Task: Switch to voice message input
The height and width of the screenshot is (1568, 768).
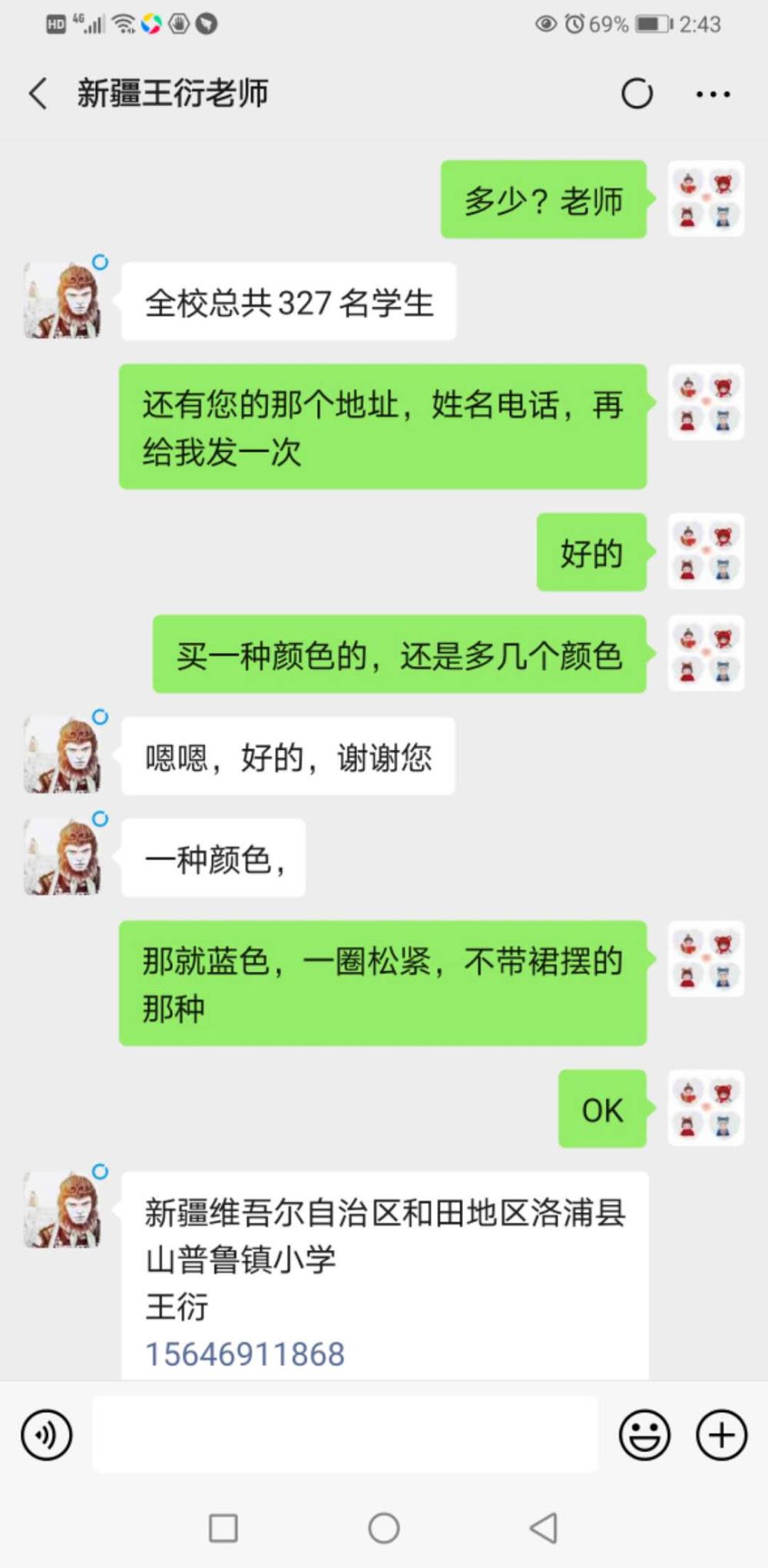Action: (x=47, y=1434)
